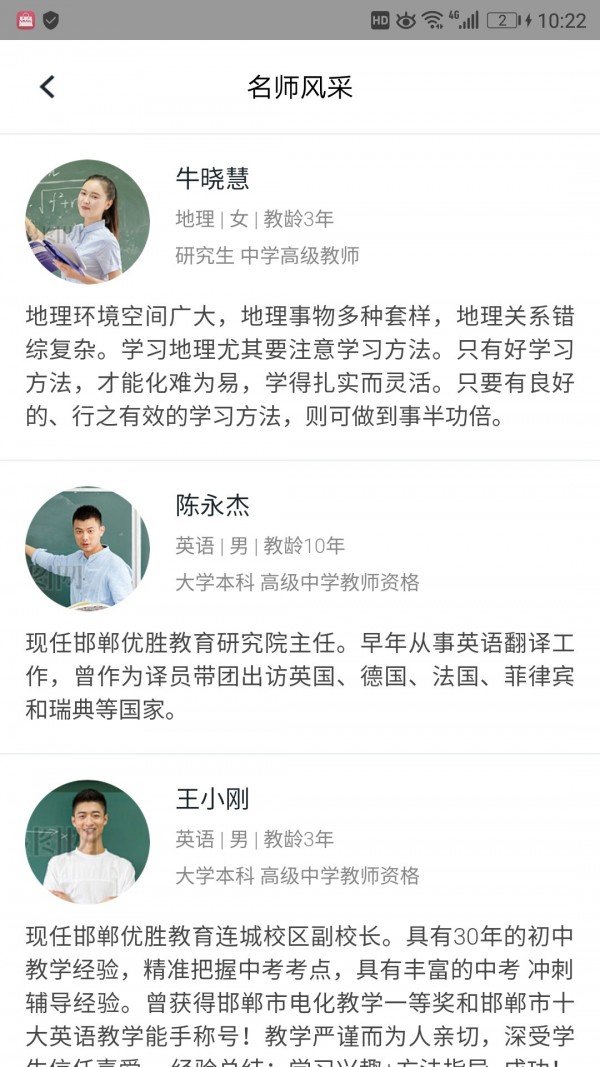Open teacher 陈永杰's profile

[212, 506]
